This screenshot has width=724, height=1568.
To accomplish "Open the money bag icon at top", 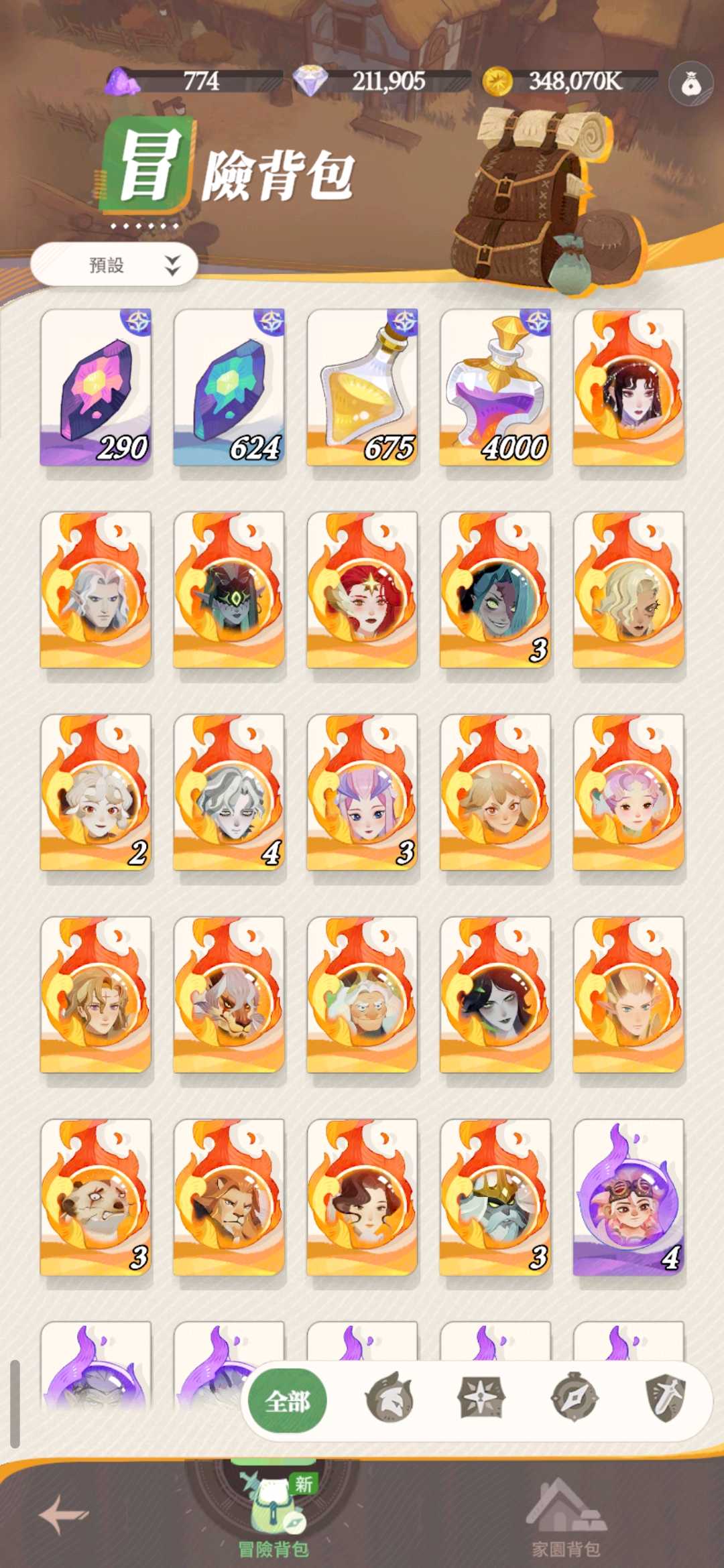I will tap(690, 84).
